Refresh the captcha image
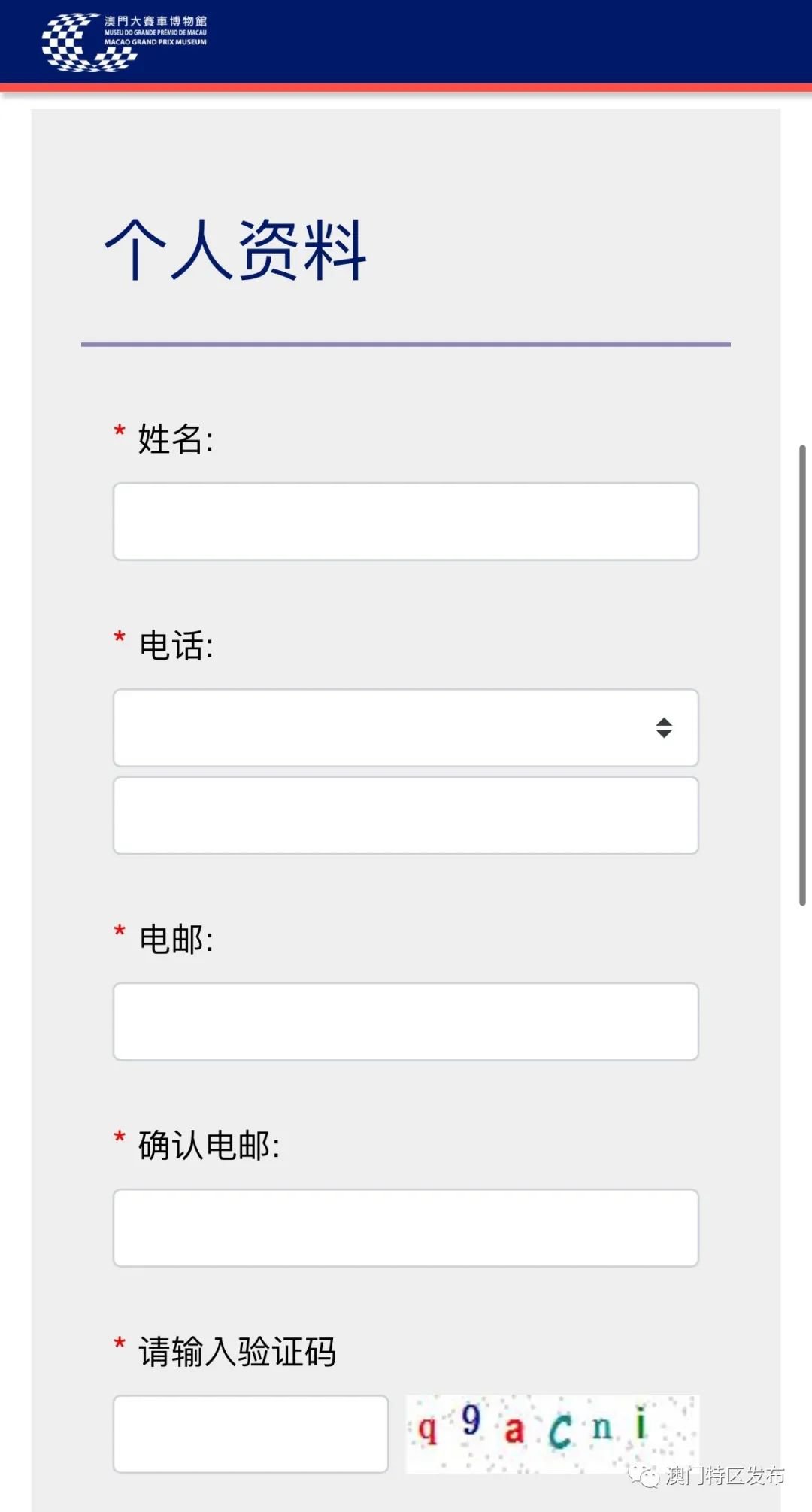The height and width of the screenshot is (1512, 812). [552, 1432]
